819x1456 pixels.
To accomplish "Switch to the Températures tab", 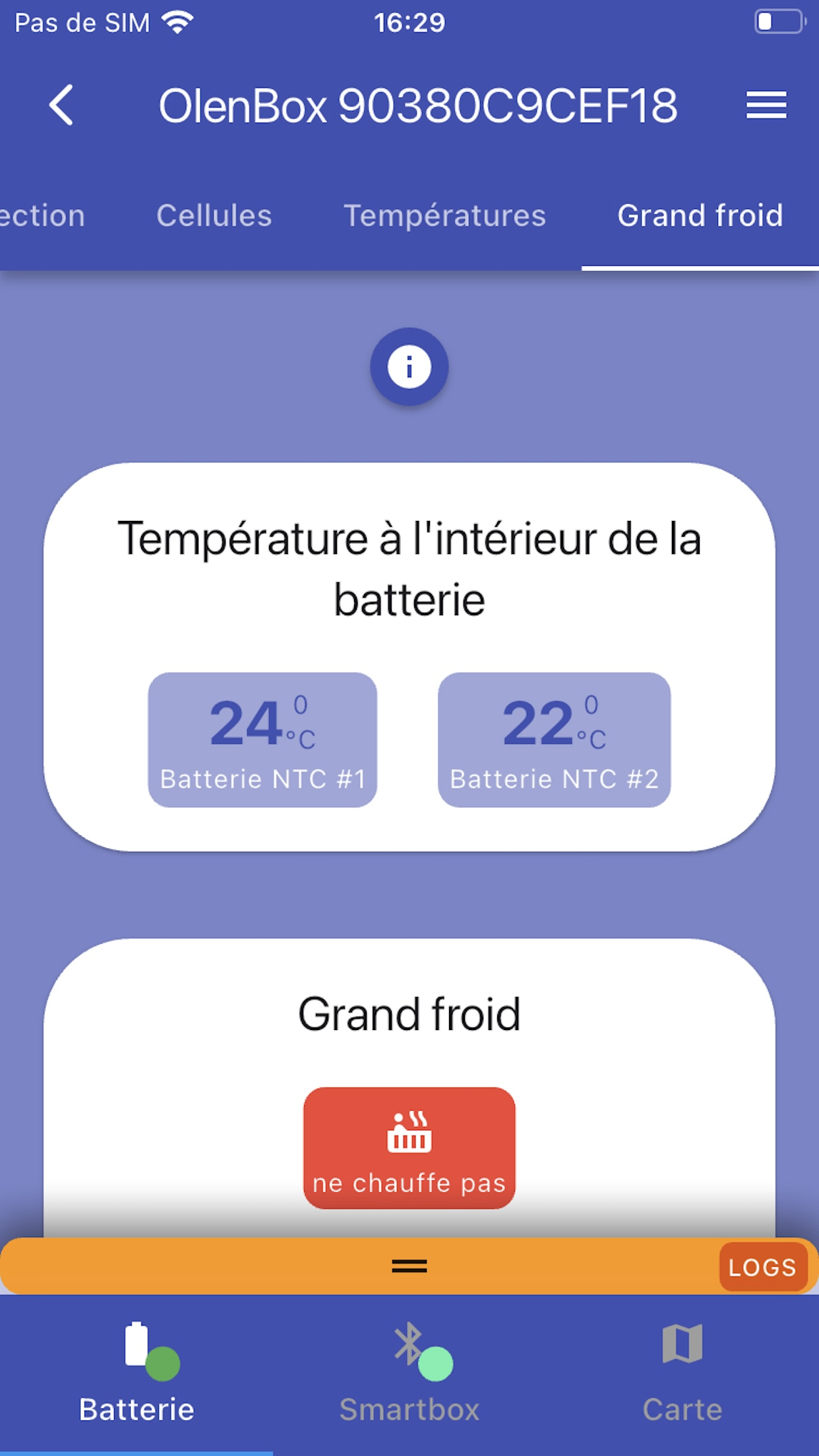I will [445, 216].
